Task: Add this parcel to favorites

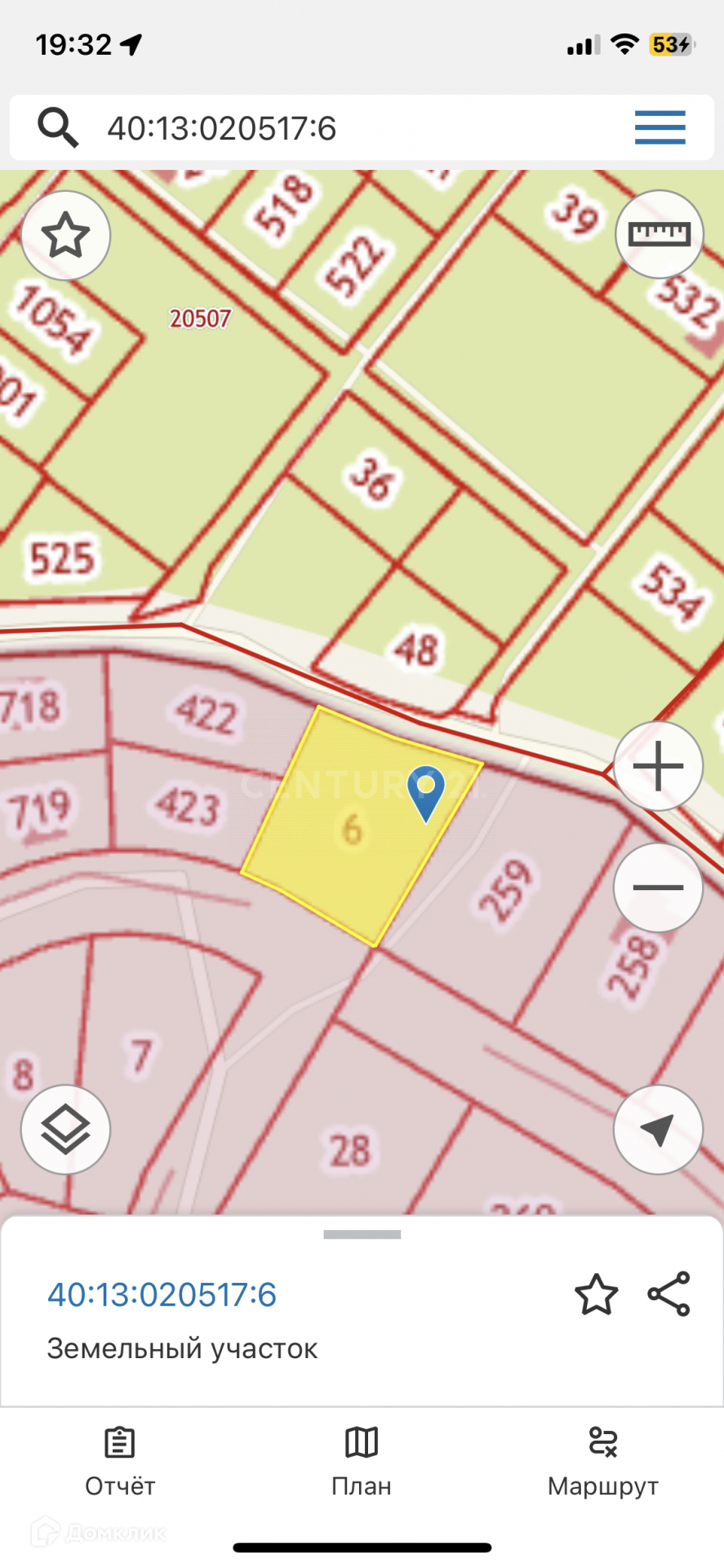Action: pyautogui.click(x=596, y=1294)
